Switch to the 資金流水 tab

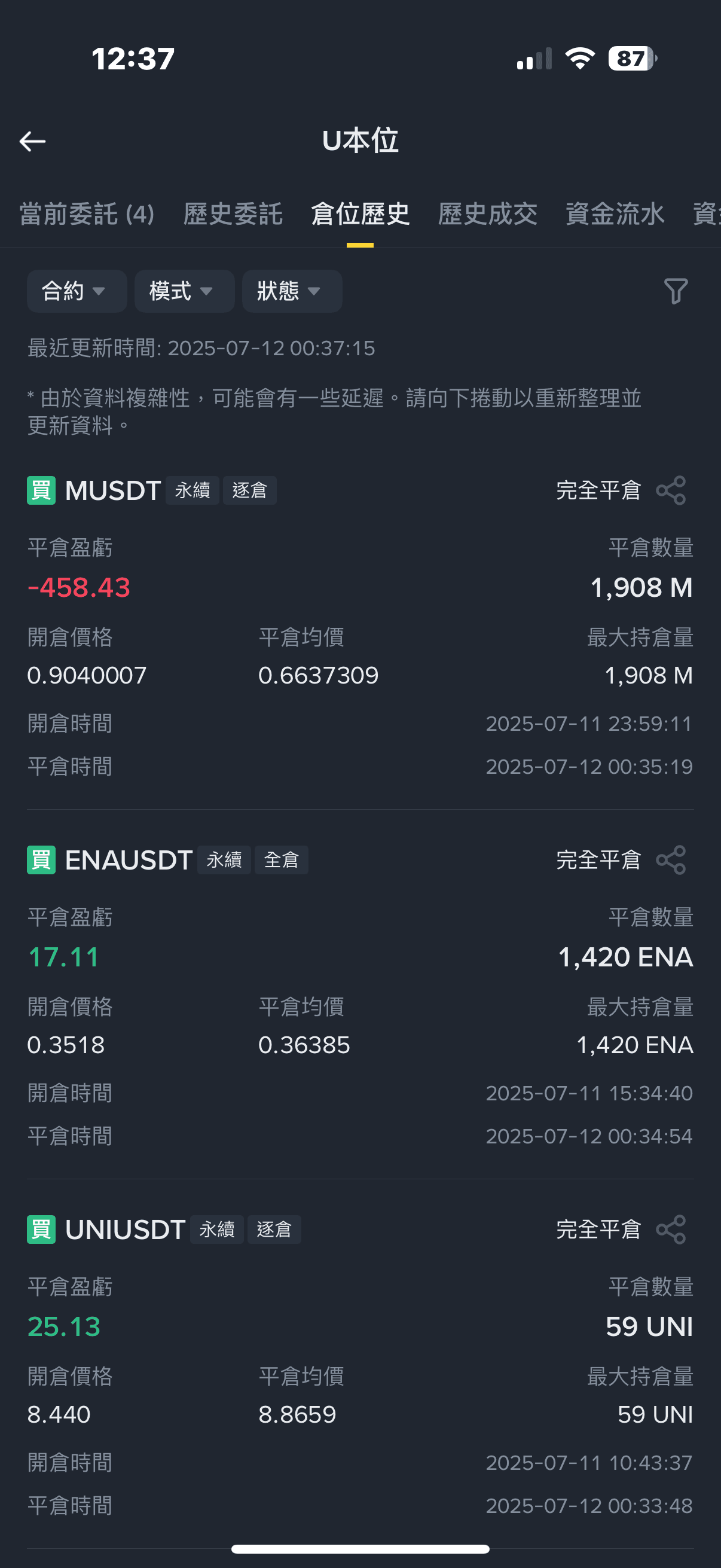[615, 214]
